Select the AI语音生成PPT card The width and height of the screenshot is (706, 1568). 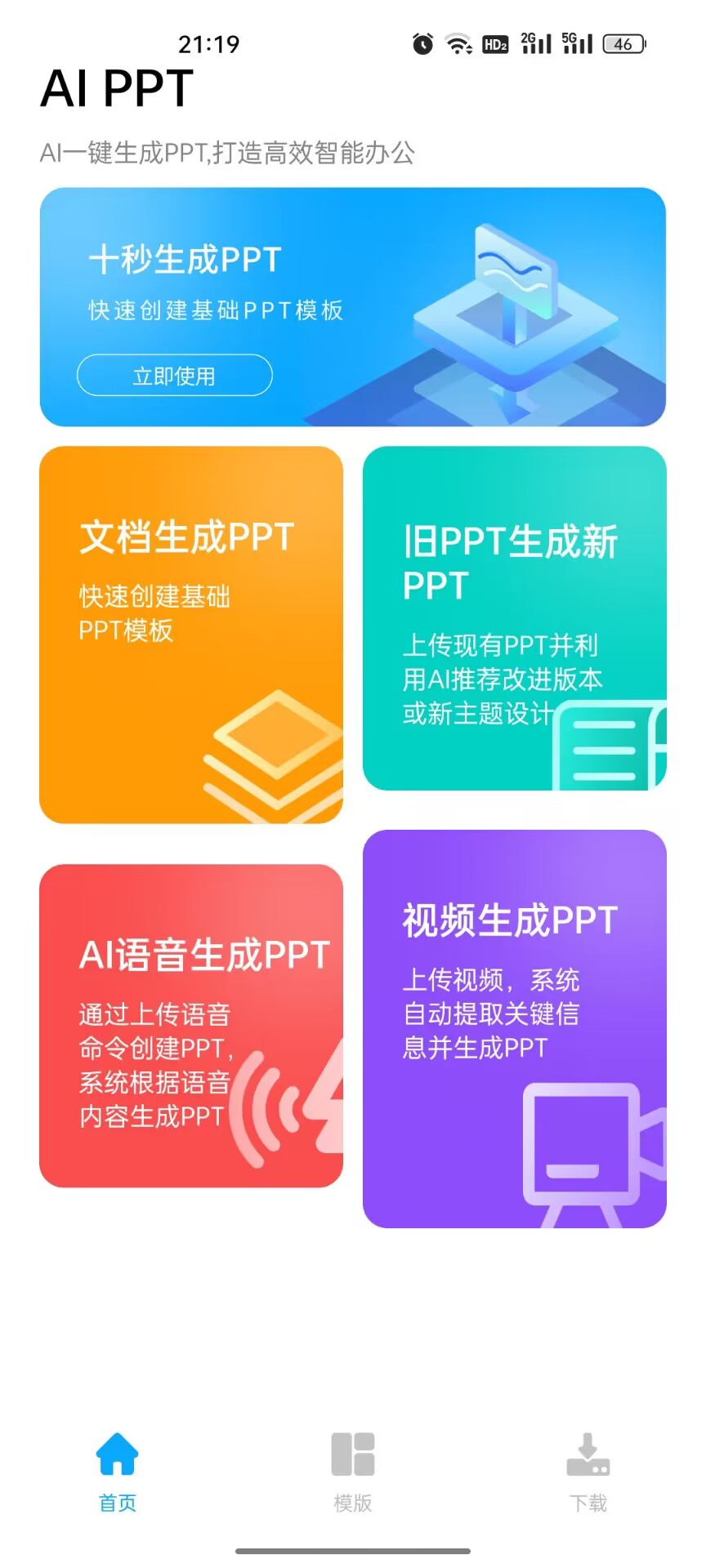(191, 1026)
